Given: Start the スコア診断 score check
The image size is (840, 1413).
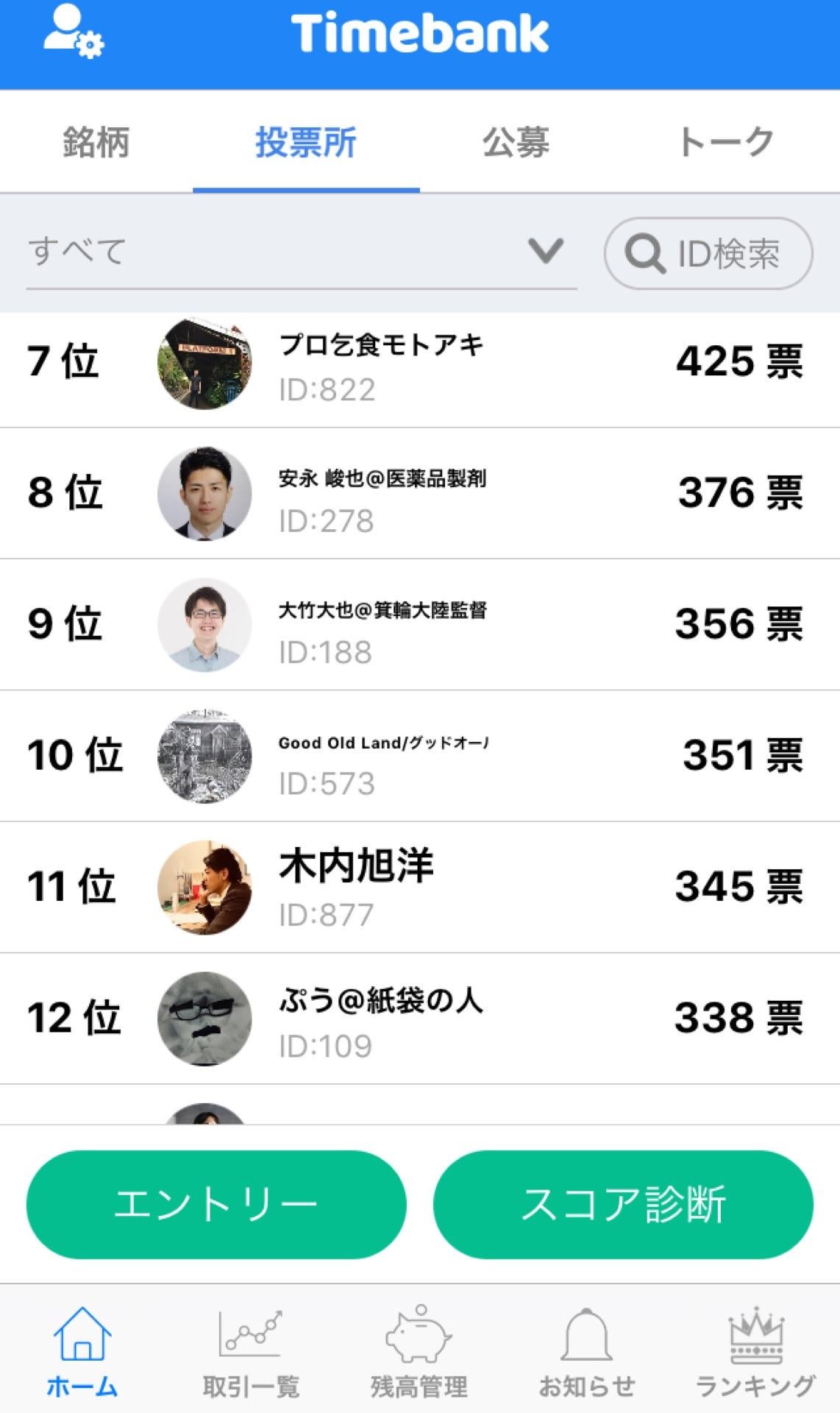Looking at the screenshot, I should coord(623,1205).
